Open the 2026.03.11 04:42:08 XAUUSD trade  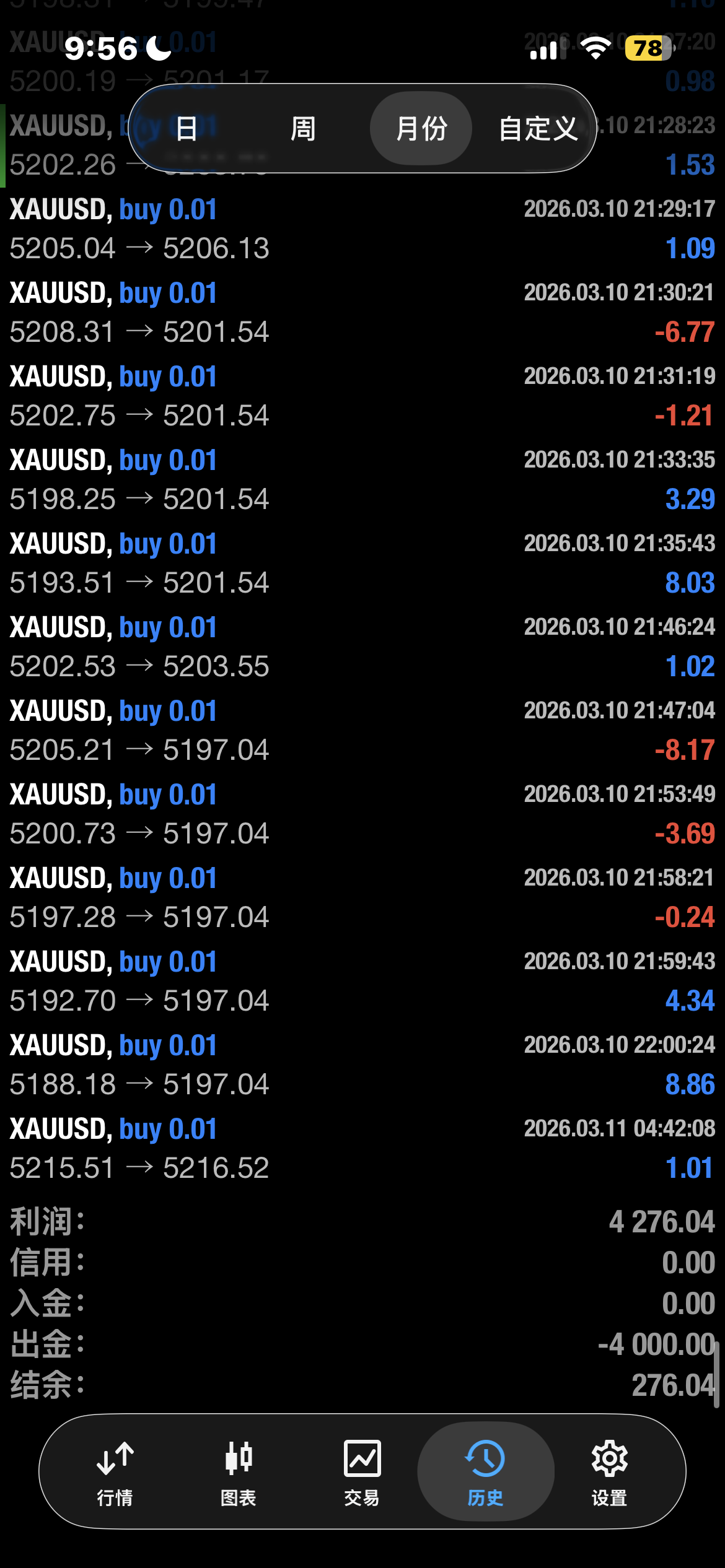pos(362,1148)
